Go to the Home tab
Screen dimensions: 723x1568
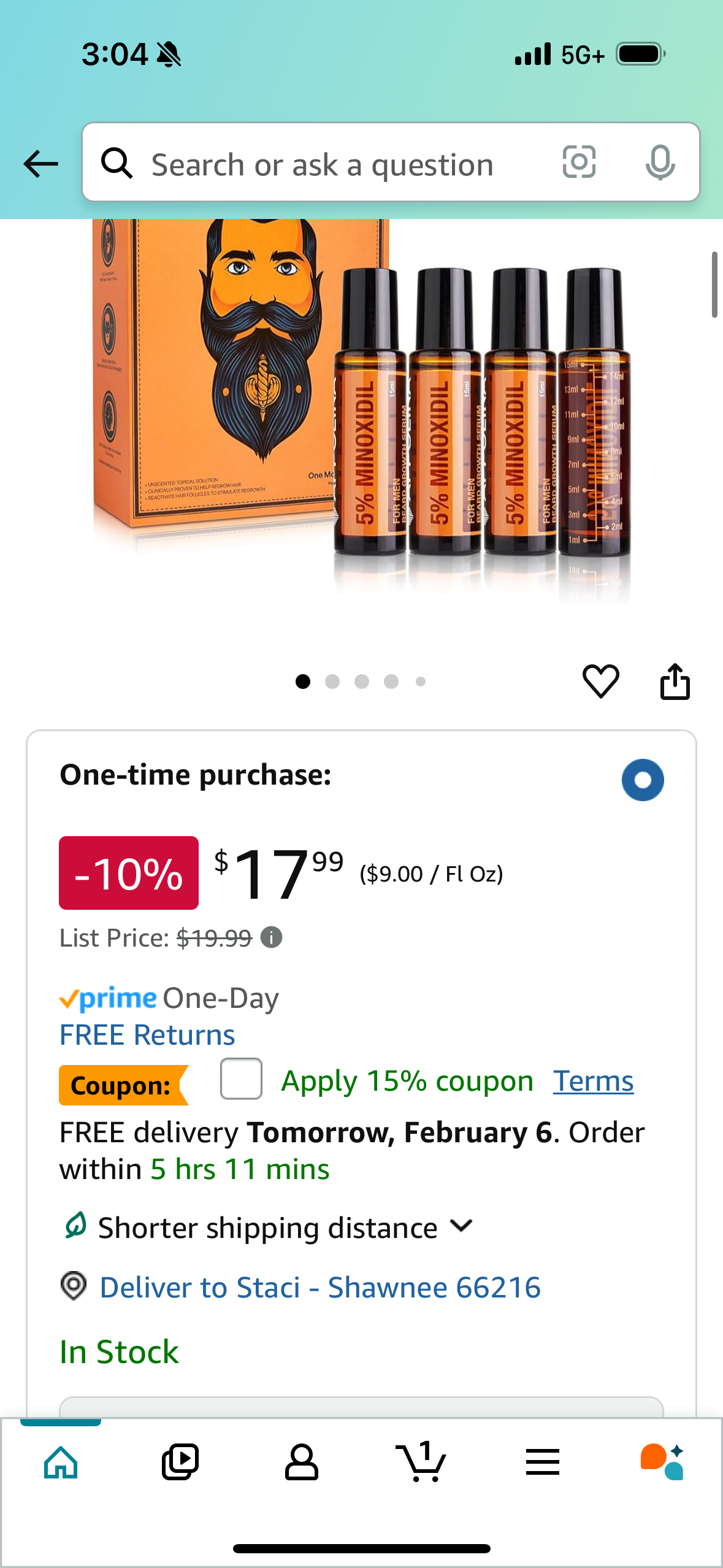[61, 1462]
